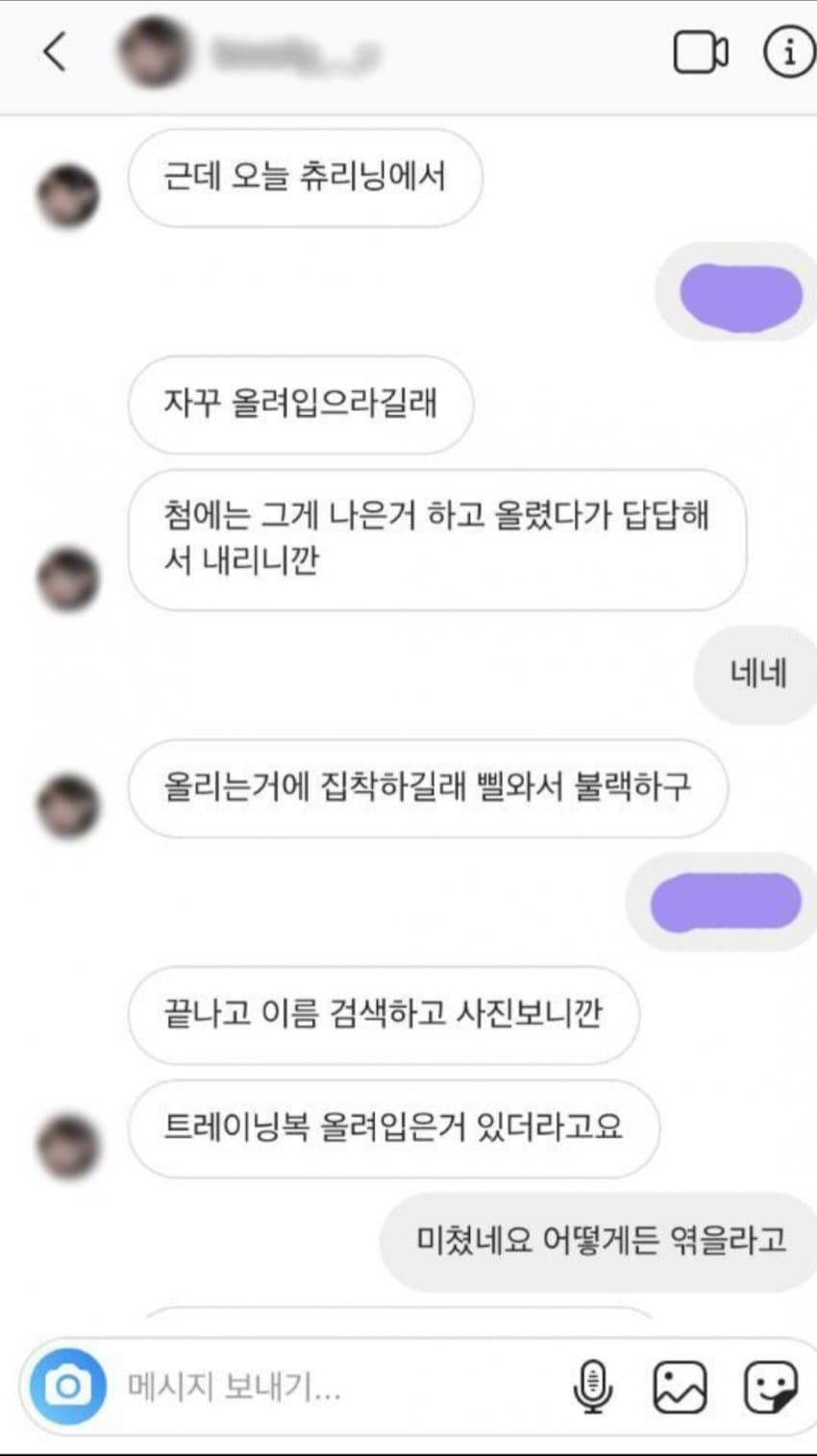Open camera to send a photo
This screenshot has height=1456, width=817.
tap(67, 1387)
